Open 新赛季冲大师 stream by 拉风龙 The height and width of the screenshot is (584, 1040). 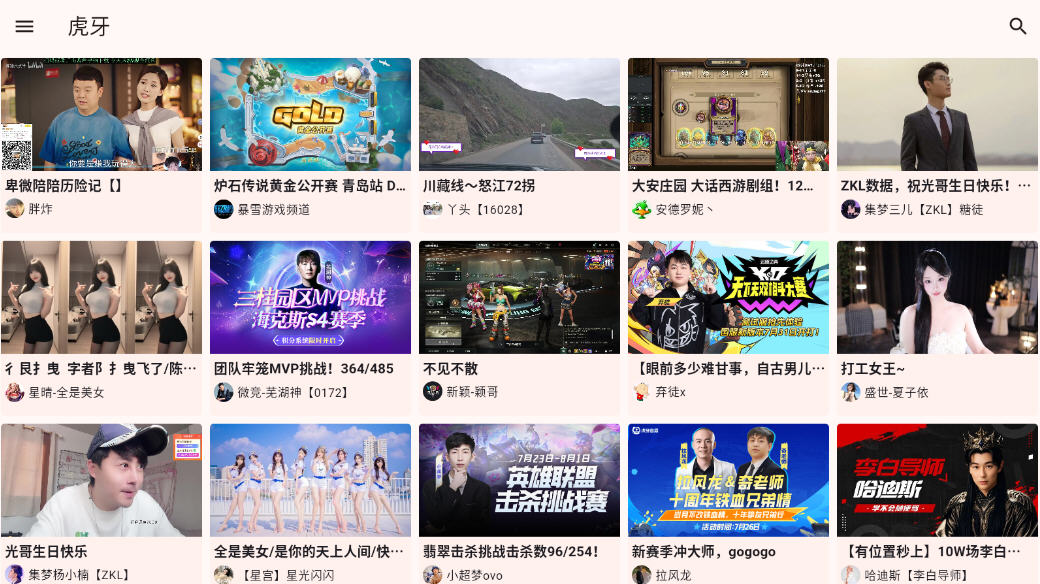point(728,481)
